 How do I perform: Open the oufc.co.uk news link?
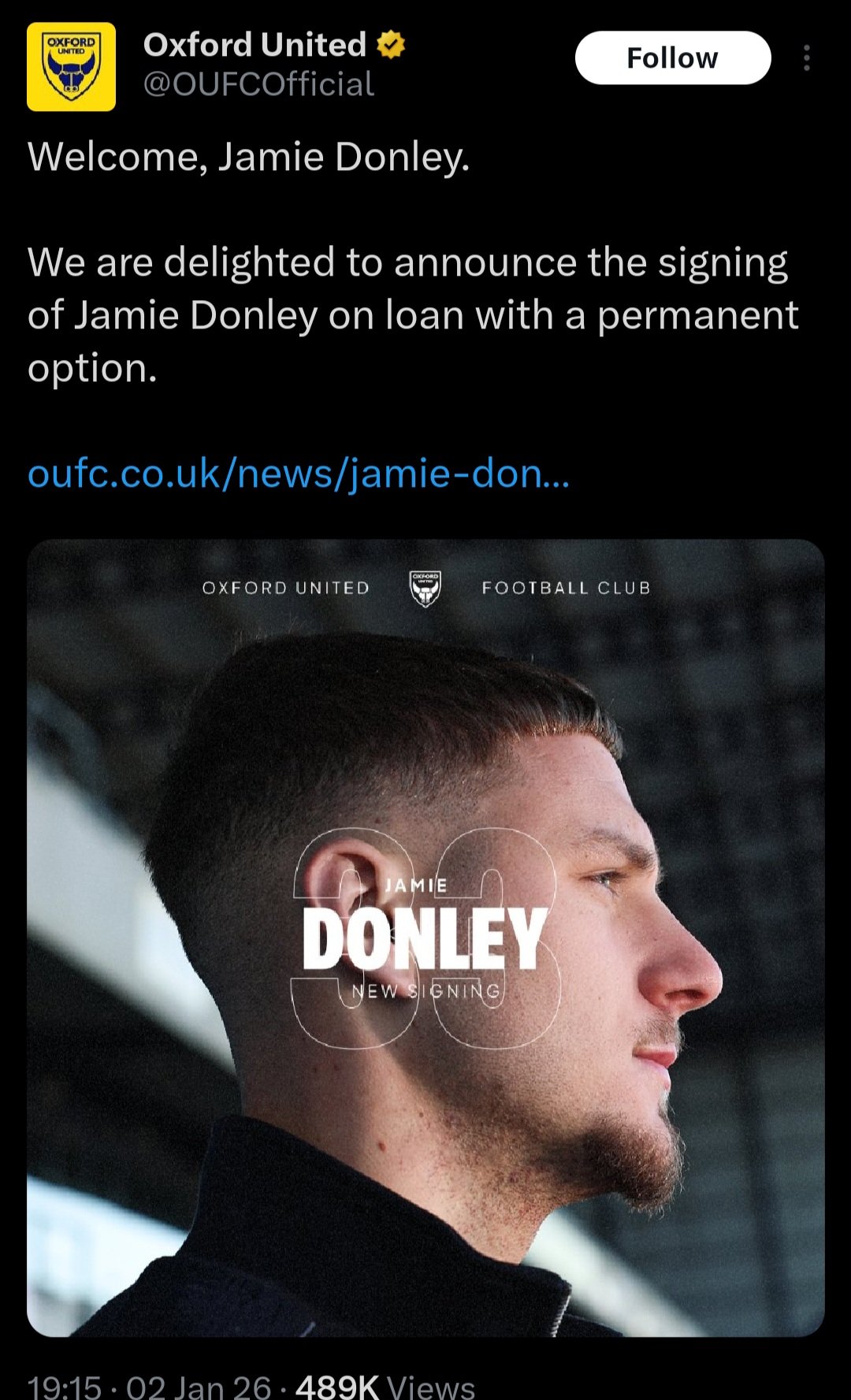coord(298,473)
